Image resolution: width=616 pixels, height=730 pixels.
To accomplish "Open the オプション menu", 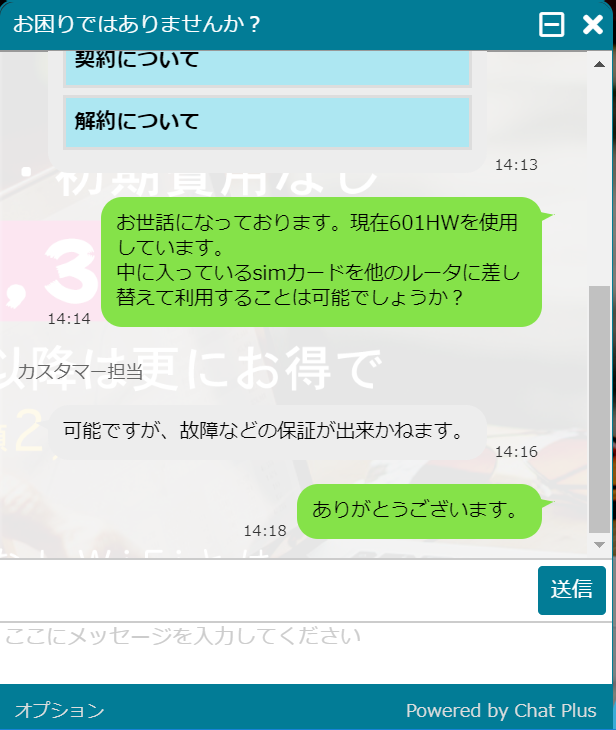I will point(59,711).
